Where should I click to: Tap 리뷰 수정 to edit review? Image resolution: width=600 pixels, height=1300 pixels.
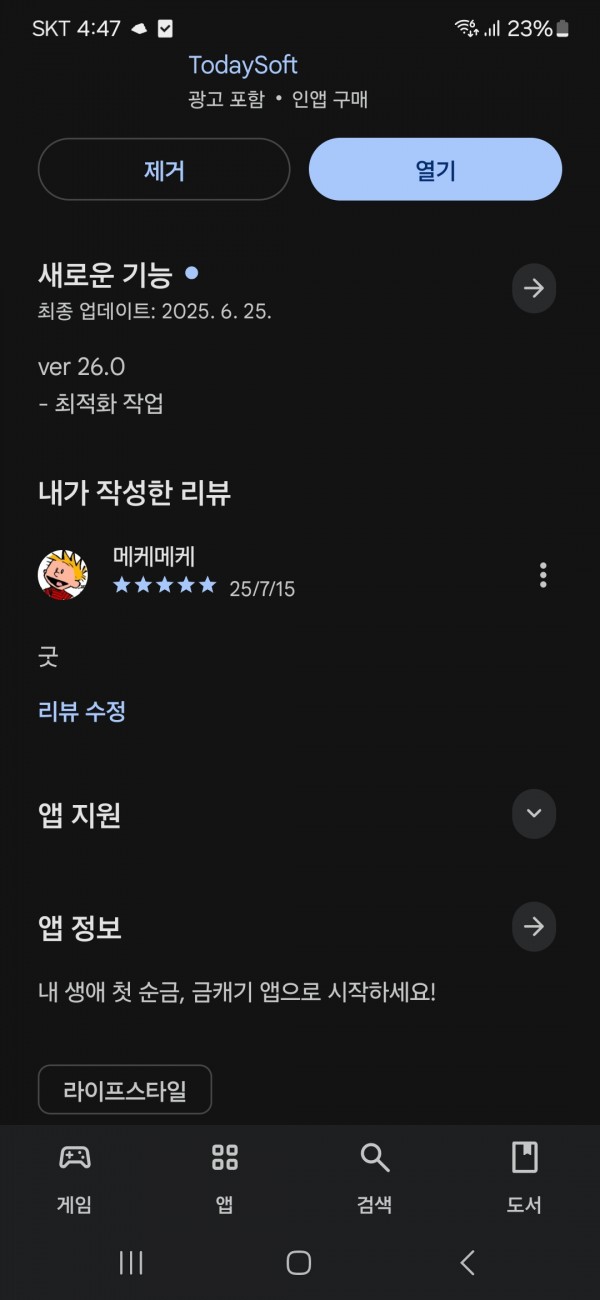(x=82, y=712)
